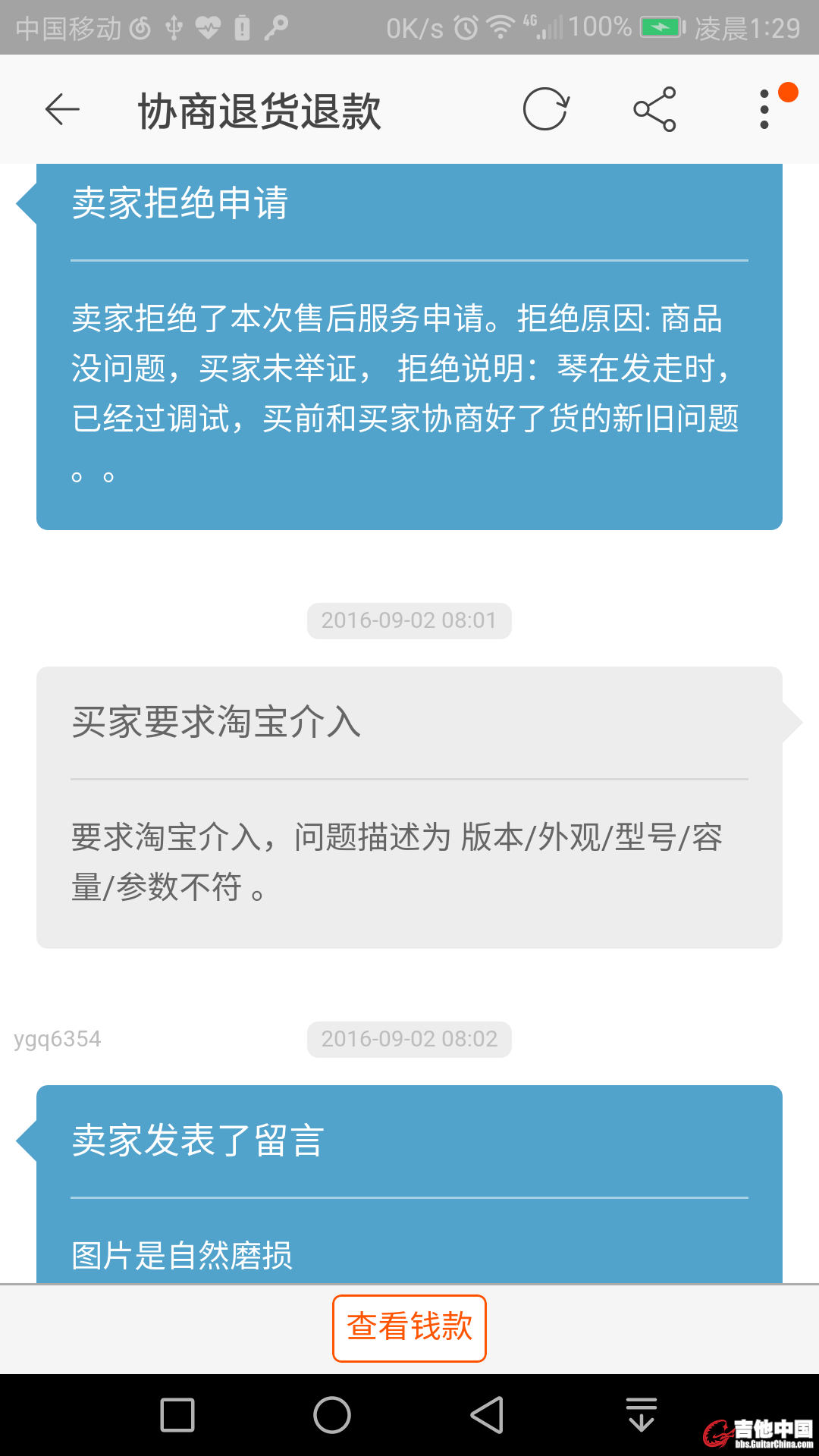Viewport: 819px width, 1456px height.
Task: Tap the system back triangle
Action: 487,1415
